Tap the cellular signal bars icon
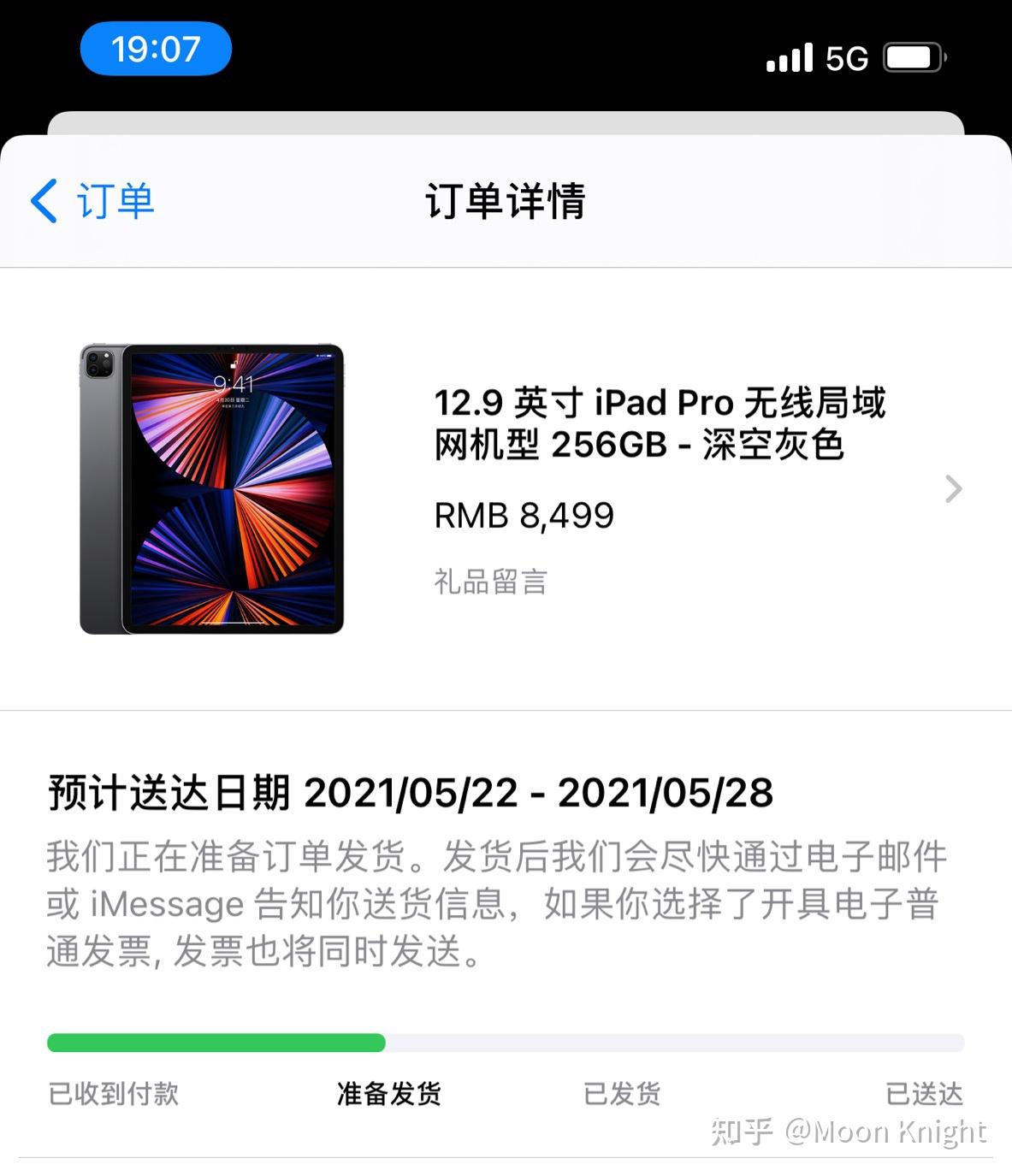The width and height of the screenshot is (1012, 1176). [789, 57]
